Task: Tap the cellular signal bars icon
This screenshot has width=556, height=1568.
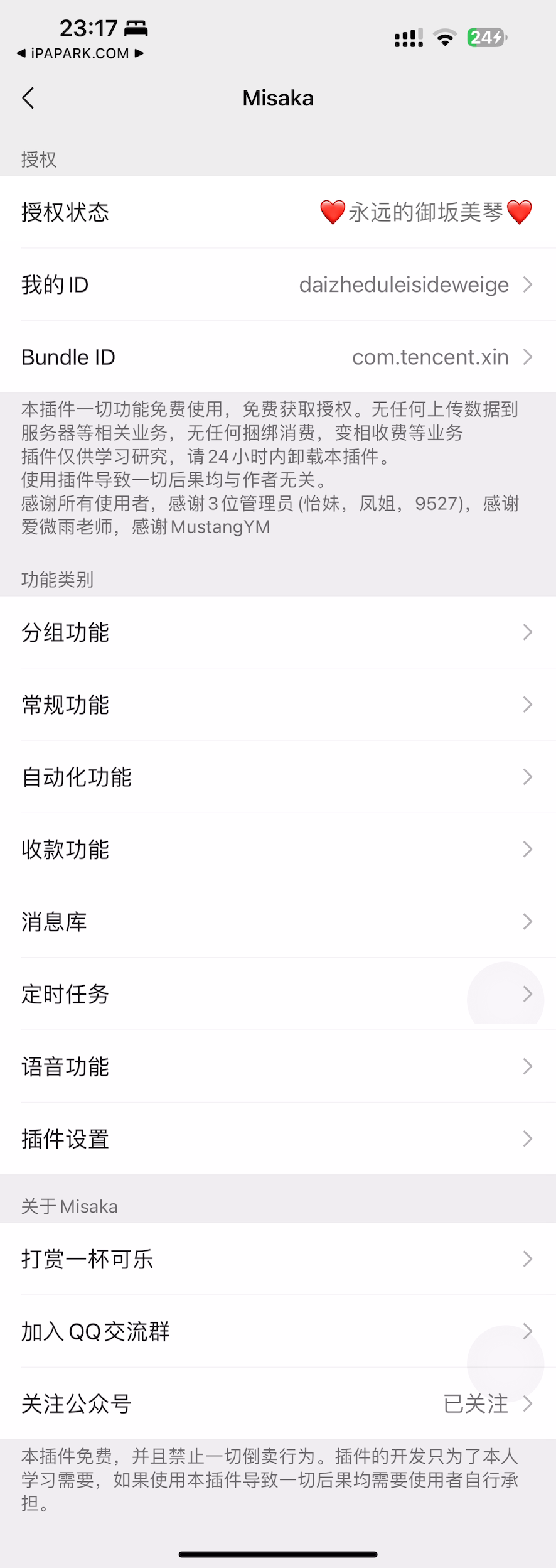Action: coord(407,38)
